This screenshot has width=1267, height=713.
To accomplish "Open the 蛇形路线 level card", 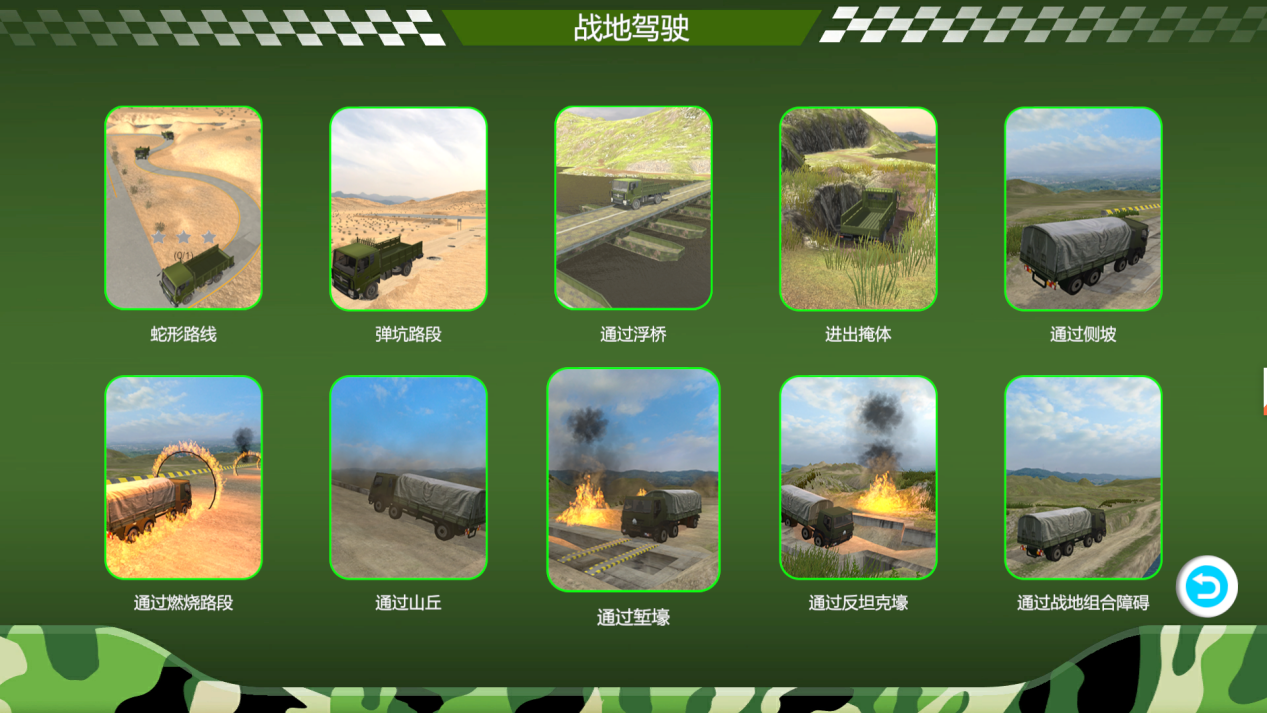I will click(x=183, y=208).
